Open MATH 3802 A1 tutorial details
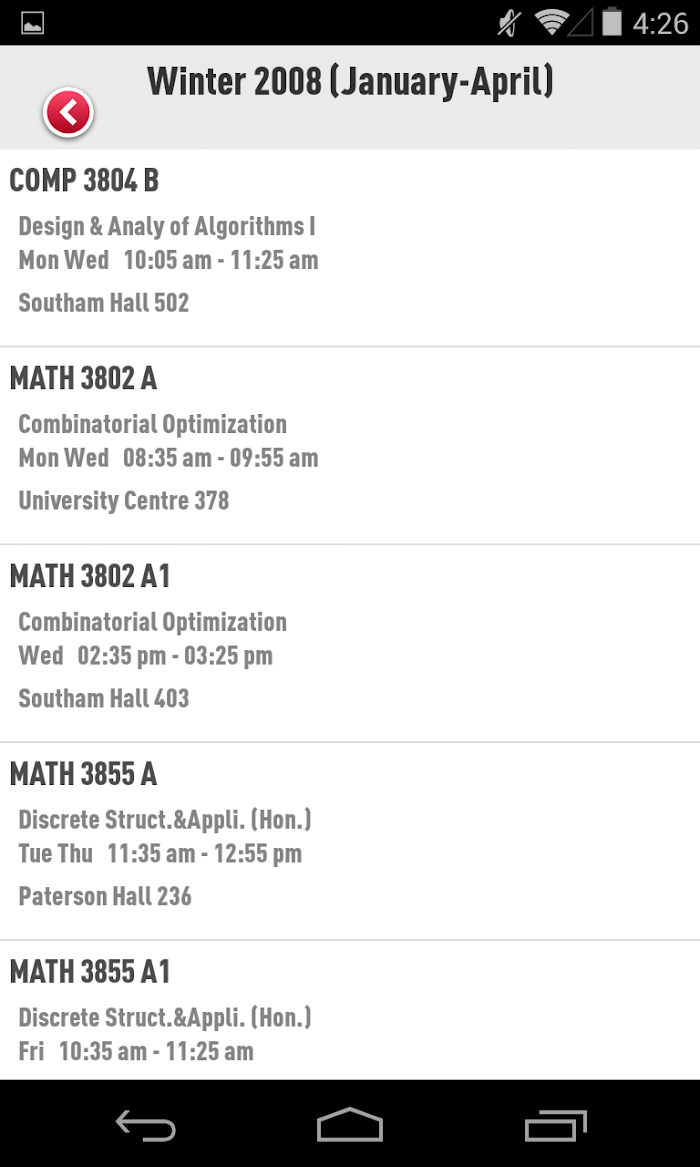 [350, 644]
